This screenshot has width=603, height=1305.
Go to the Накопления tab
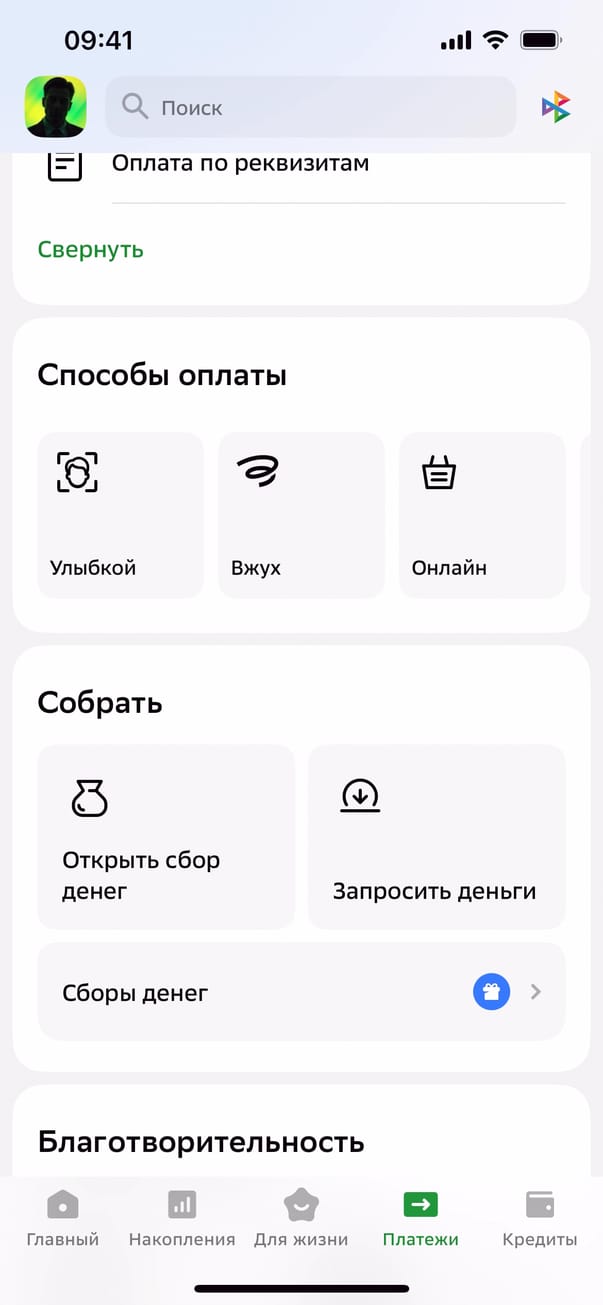[182, 1219]
